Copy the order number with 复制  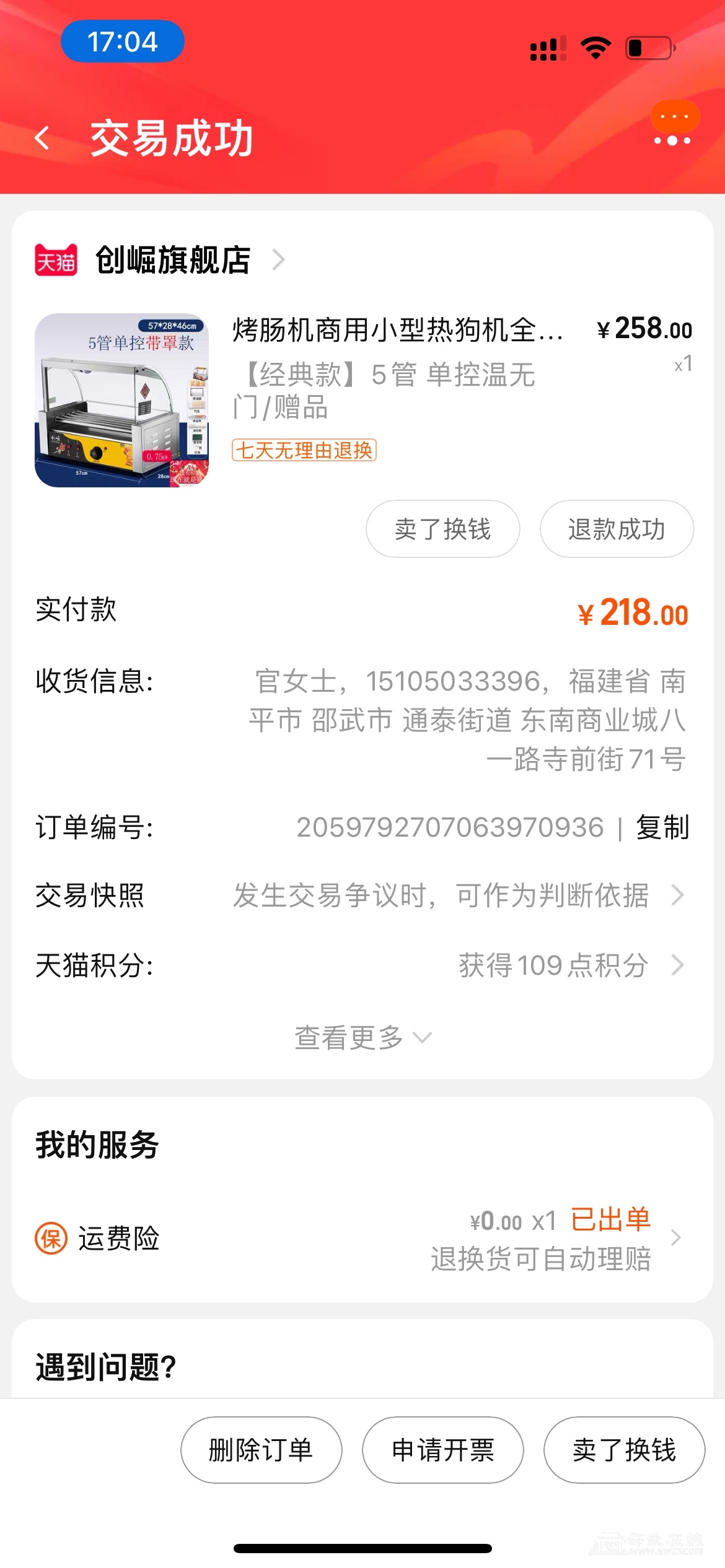662,827
